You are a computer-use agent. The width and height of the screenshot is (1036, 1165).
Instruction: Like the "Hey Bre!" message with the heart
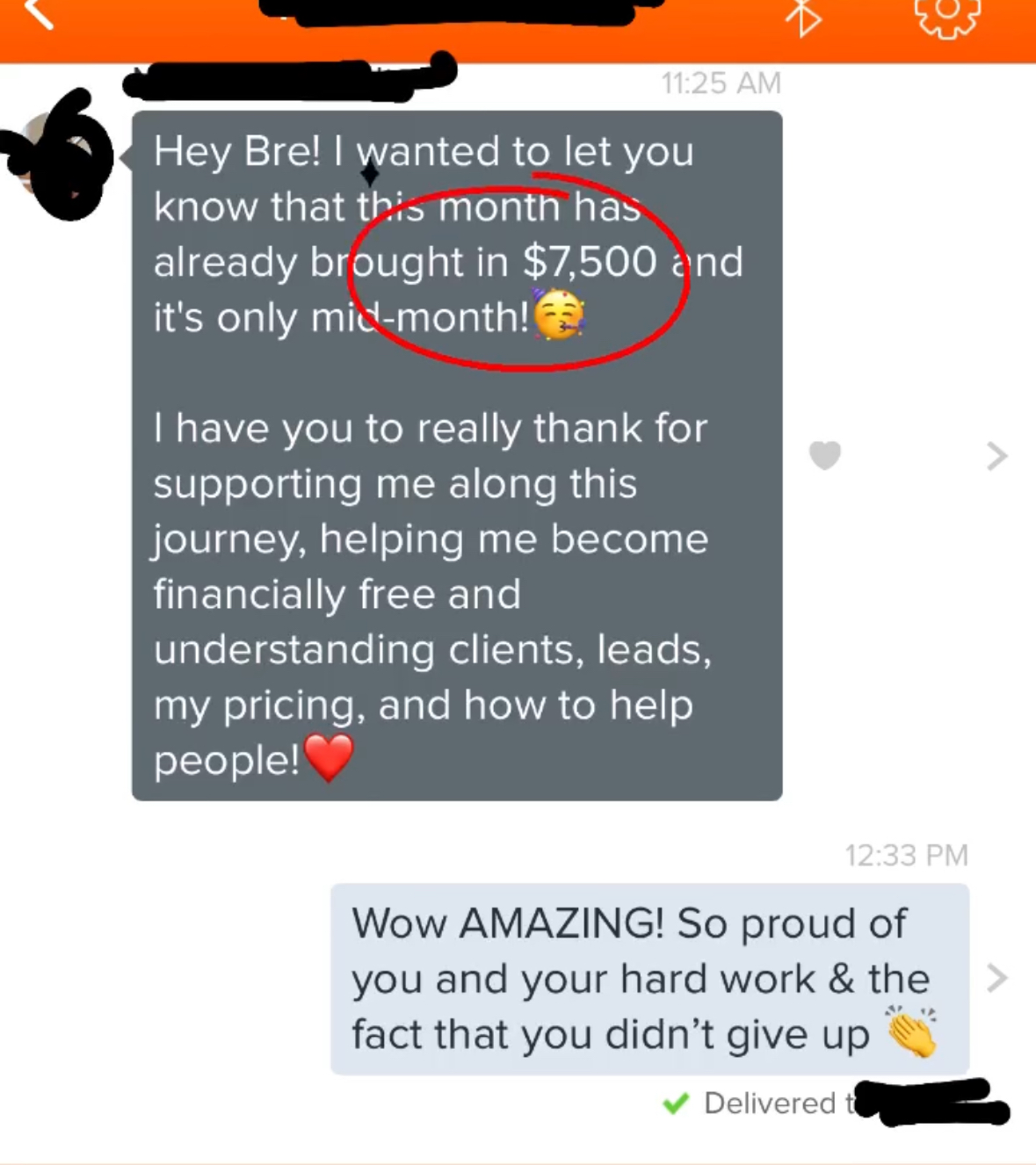[x=824, y=455]
